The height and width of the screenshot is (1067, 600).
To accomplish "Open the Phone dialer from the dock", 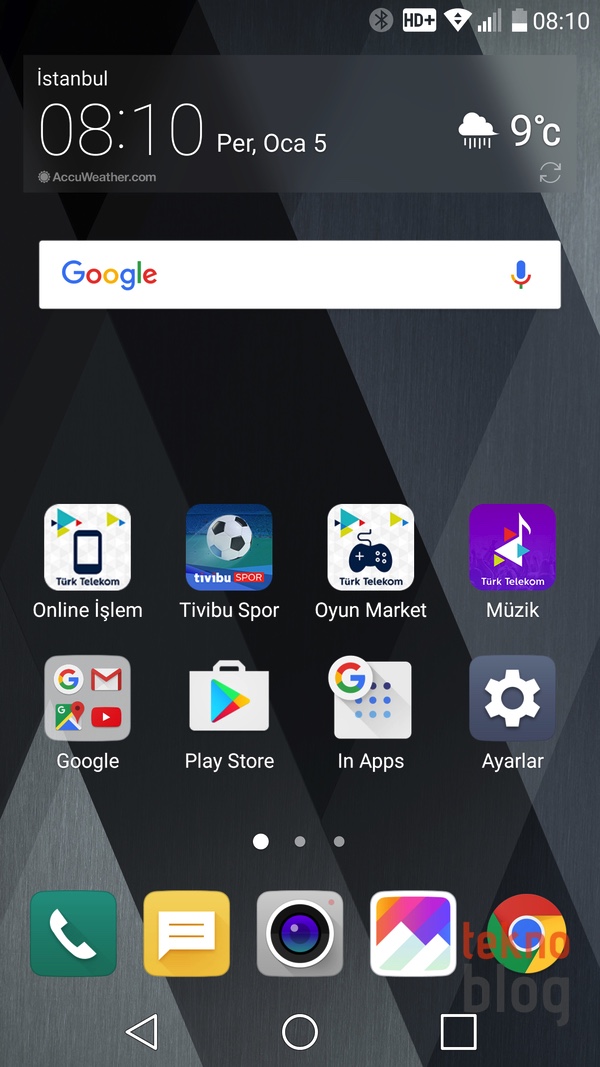I will [73, 934].
